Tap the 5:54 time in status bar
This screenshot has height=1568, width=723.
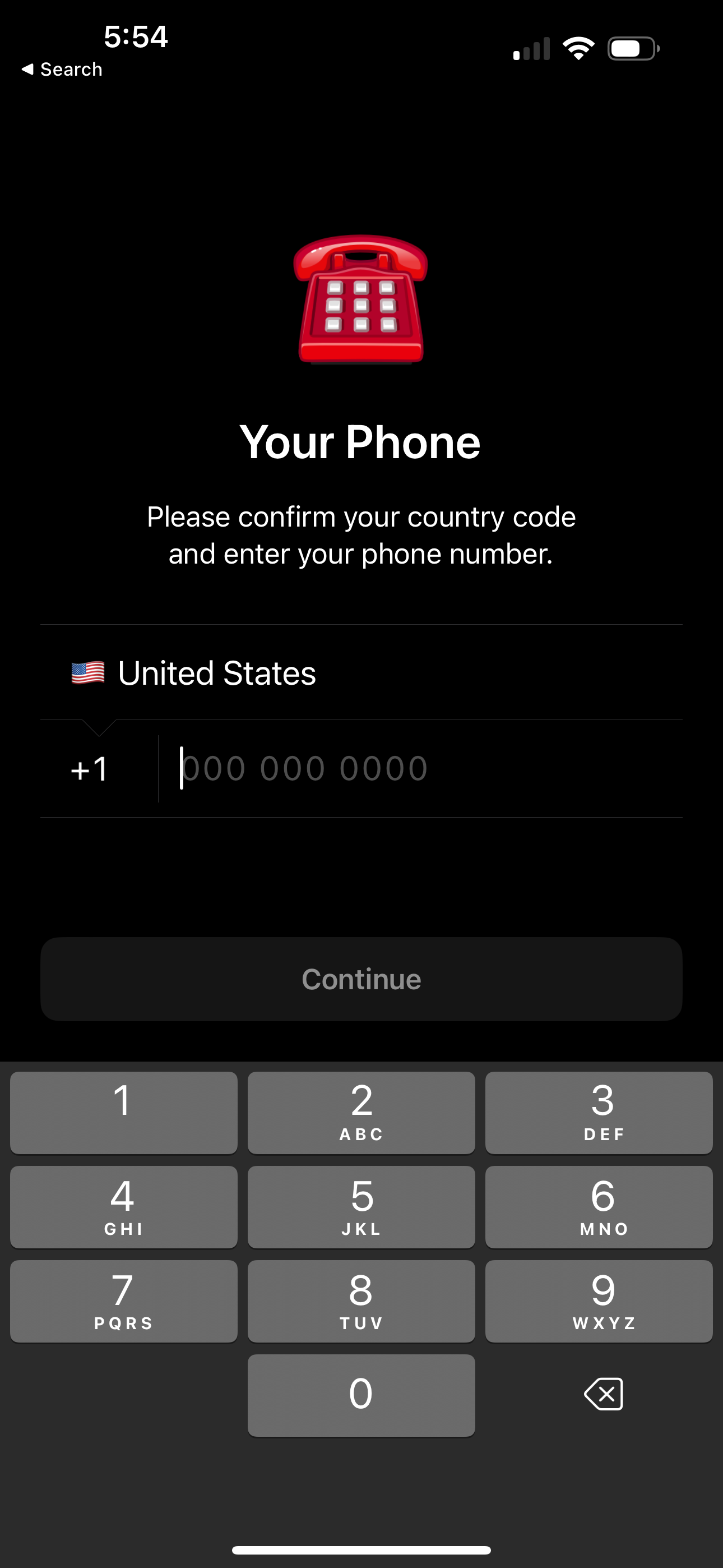coord(135,36)
